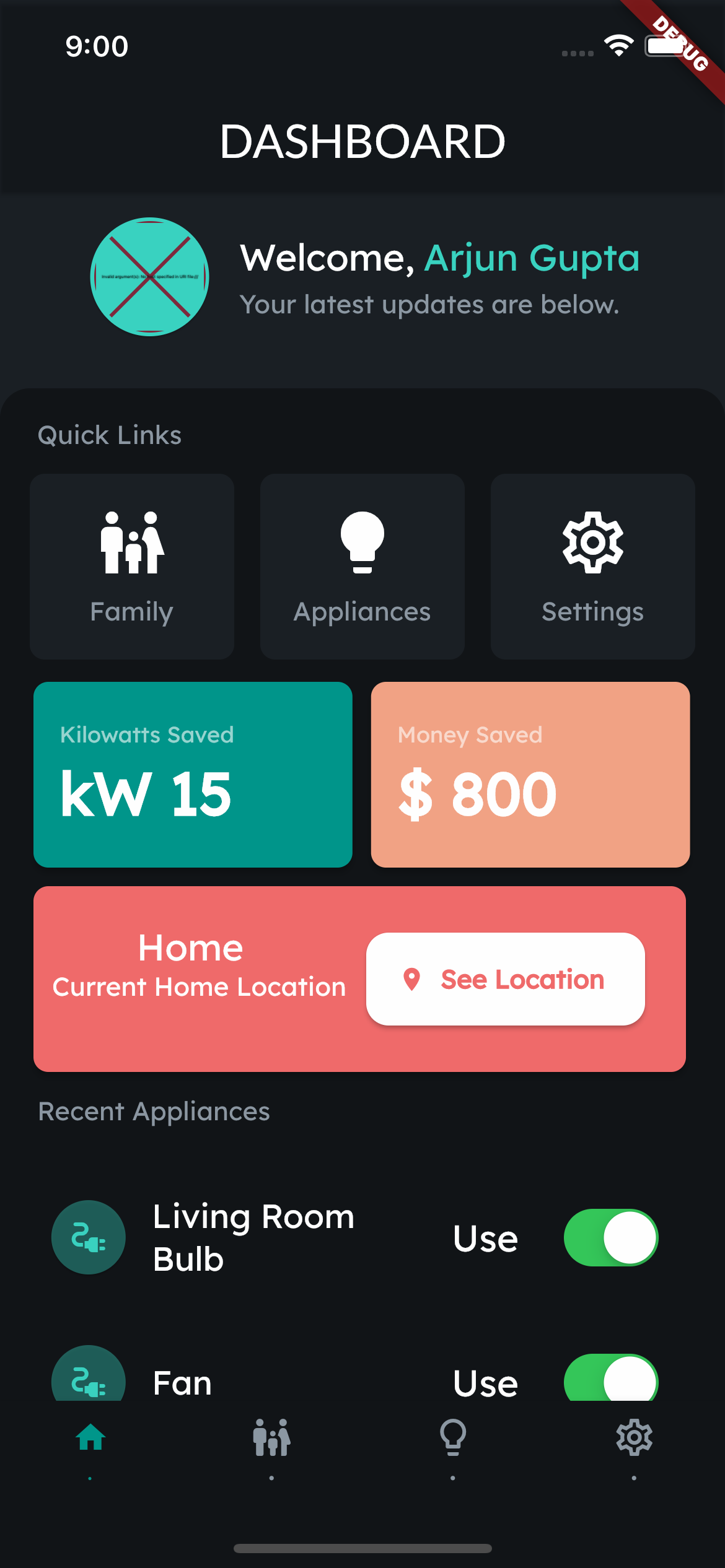Switch to the home tab
Viewport: 725px width, 1568px height.
(90, 1438)
